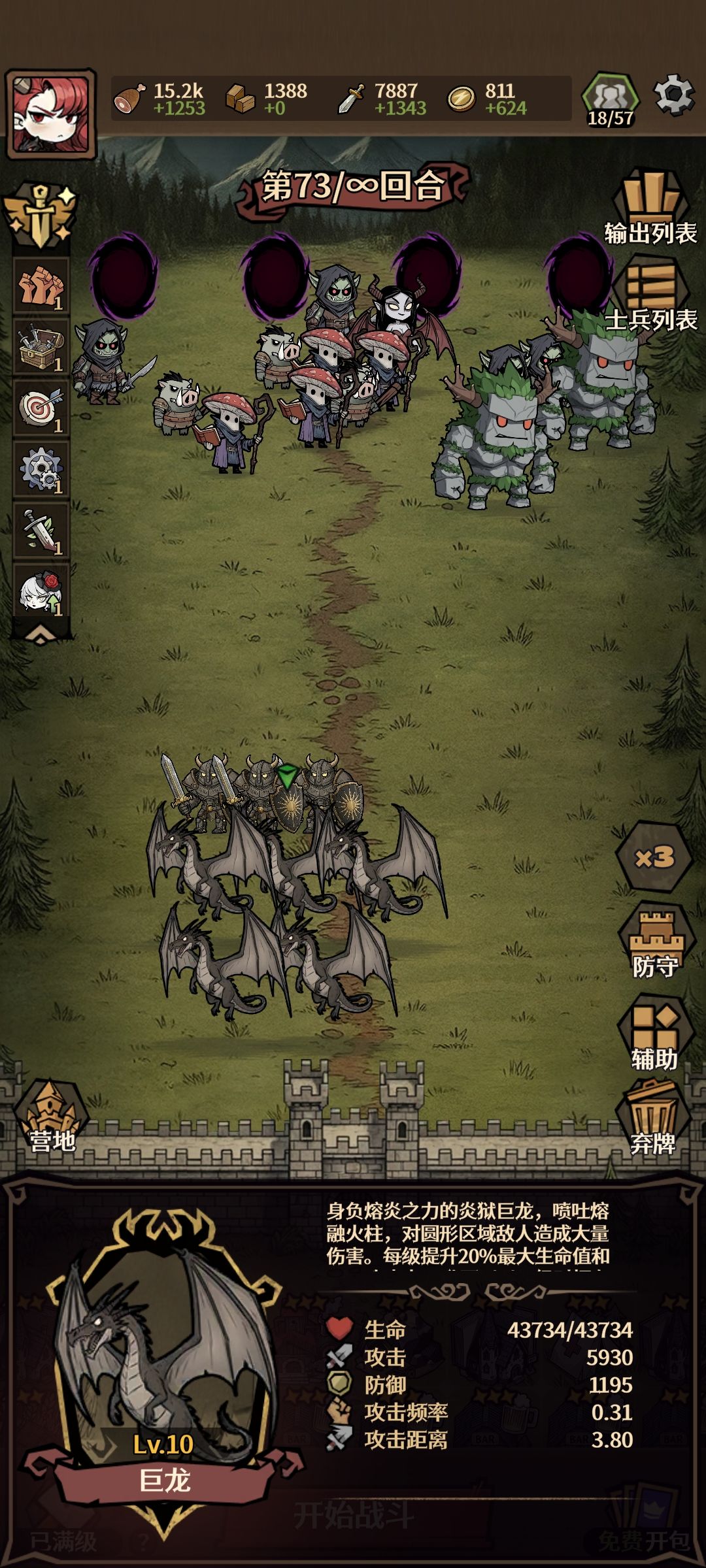View the white-haired girl buff icon

pos(41,591)
